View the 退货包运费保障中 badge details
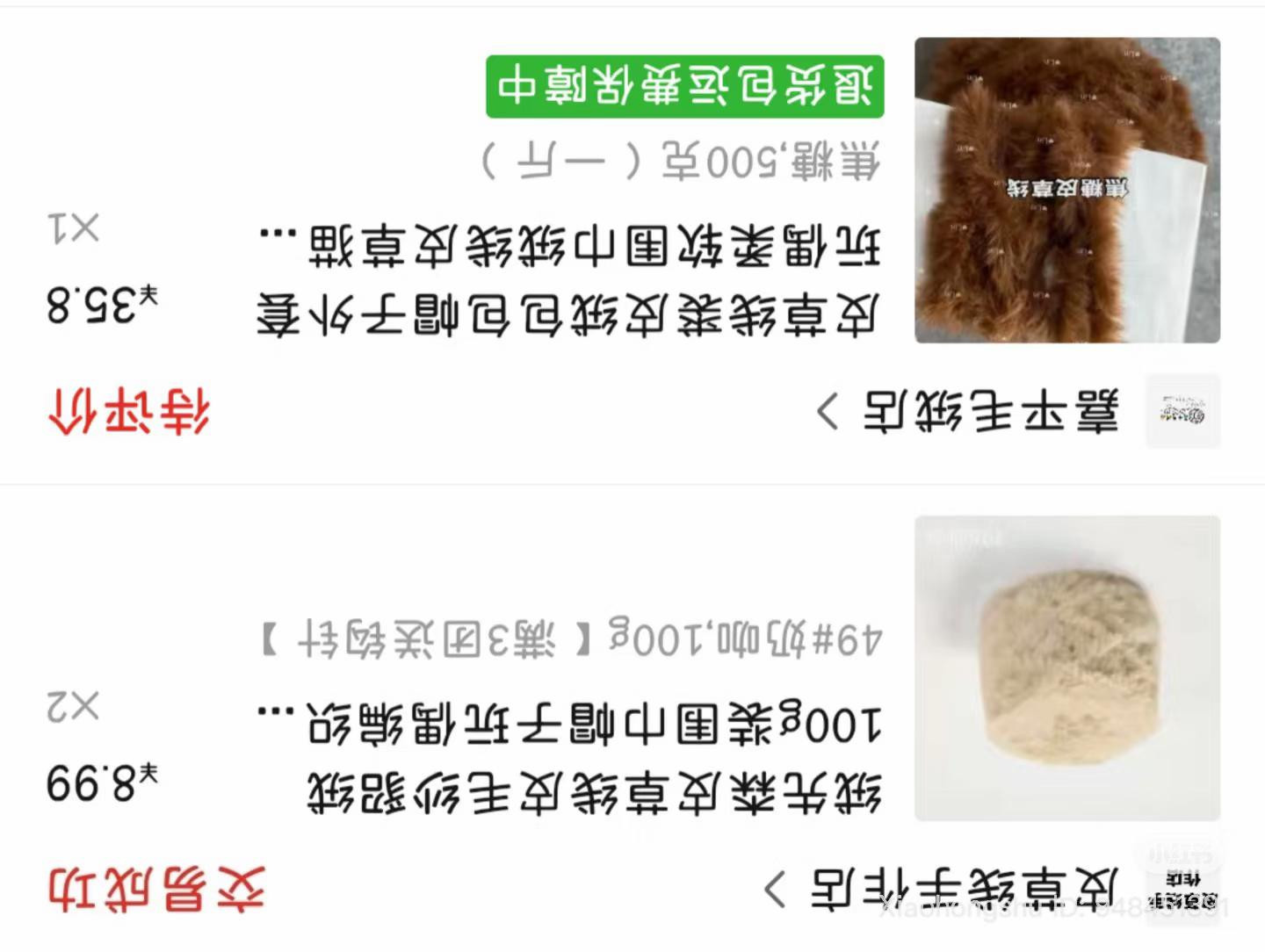 pos(685,87)
